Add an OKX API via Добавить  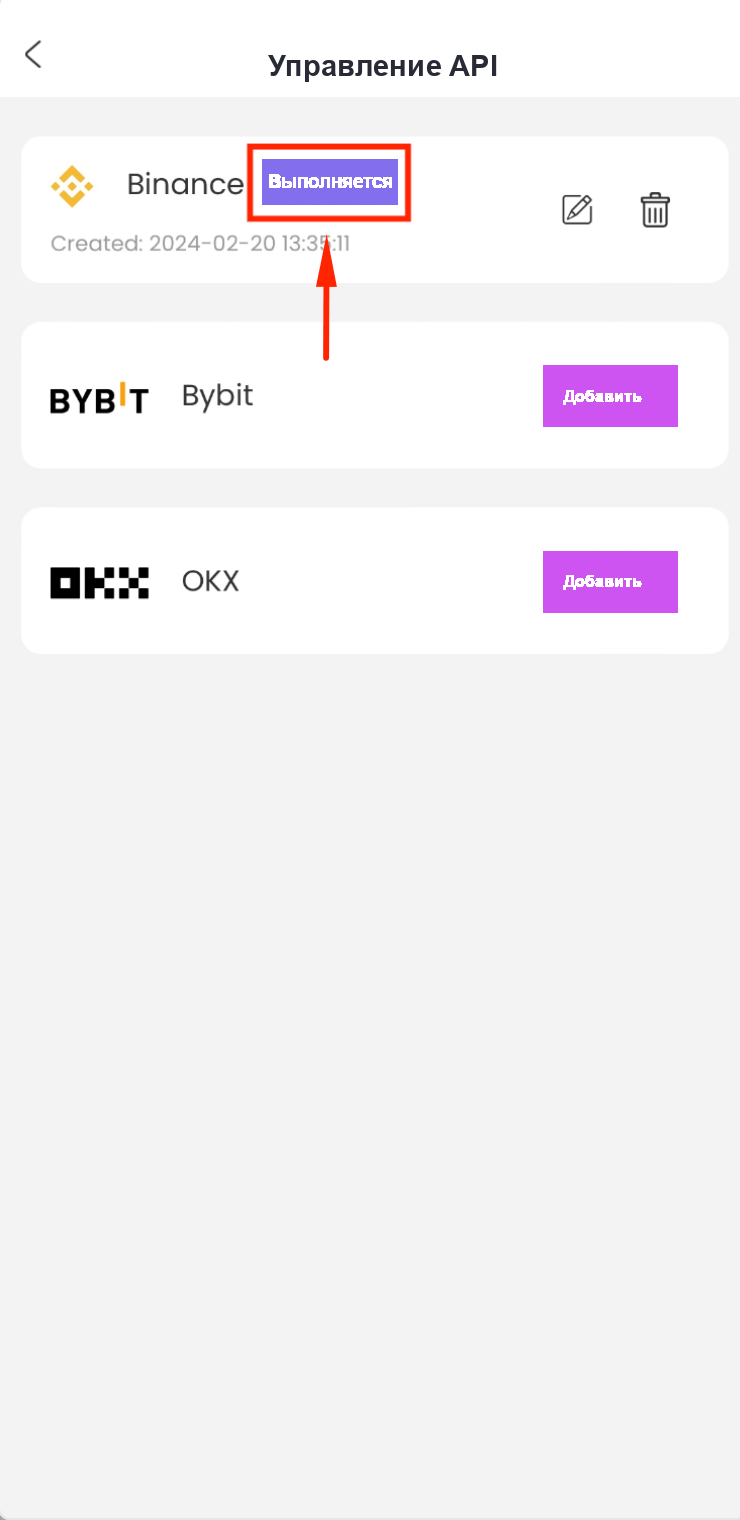tap(610, 582)
